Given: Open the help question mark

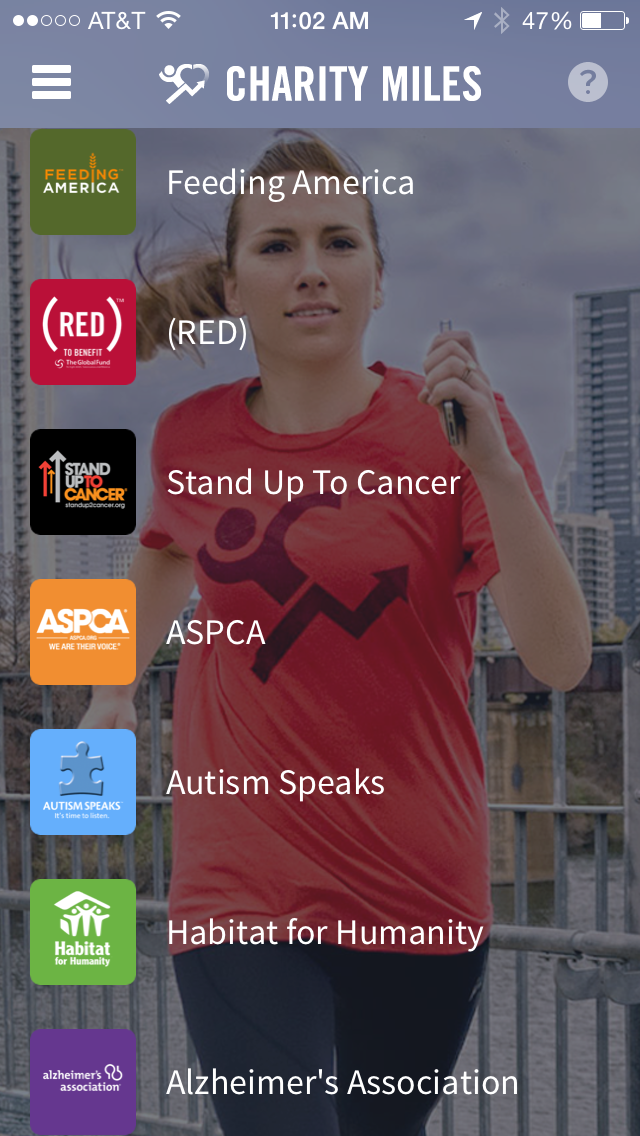Looking at the screenshot, I should pos(588,83).
